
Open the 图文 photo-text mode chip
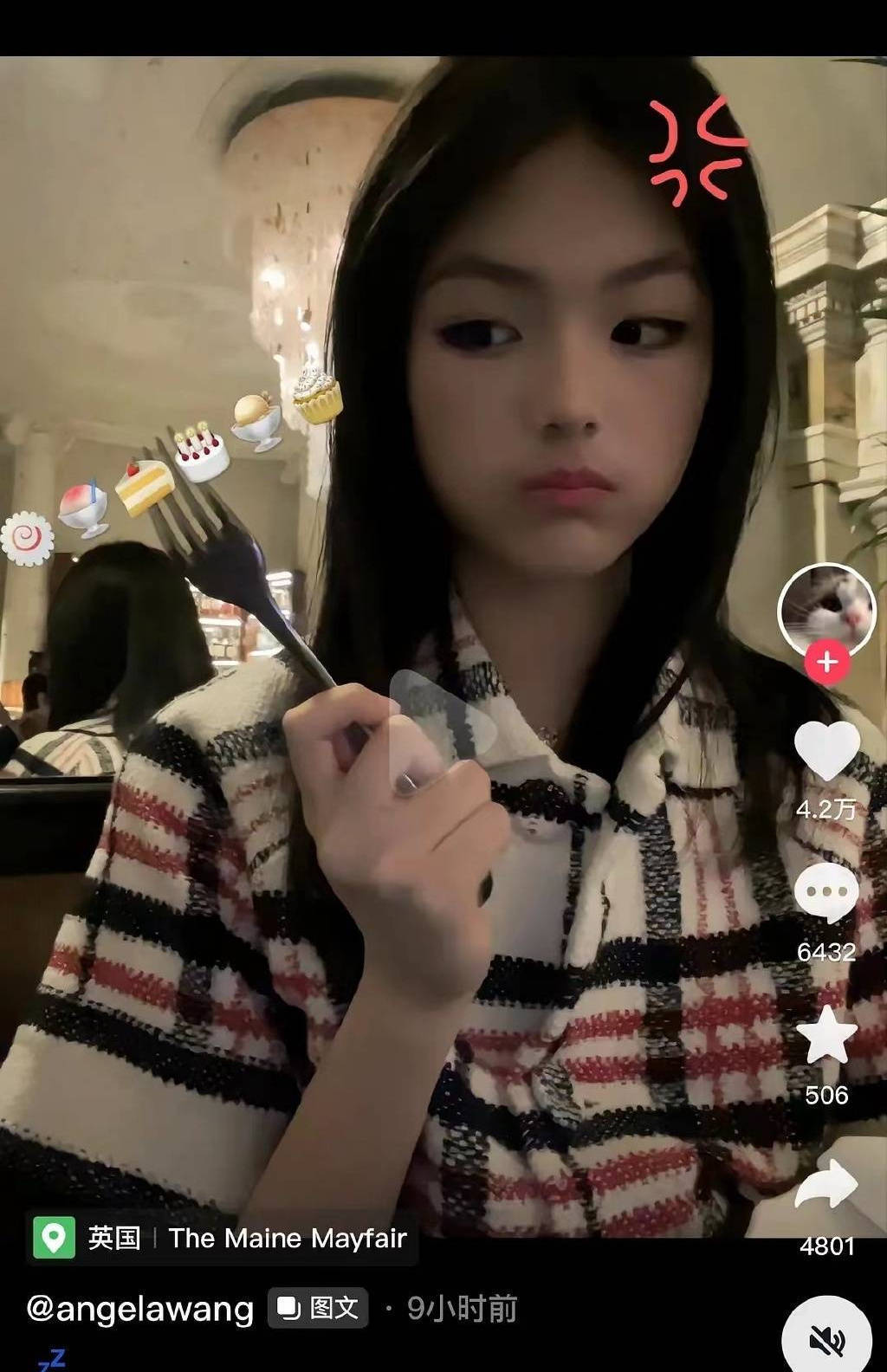[318, 1308]
